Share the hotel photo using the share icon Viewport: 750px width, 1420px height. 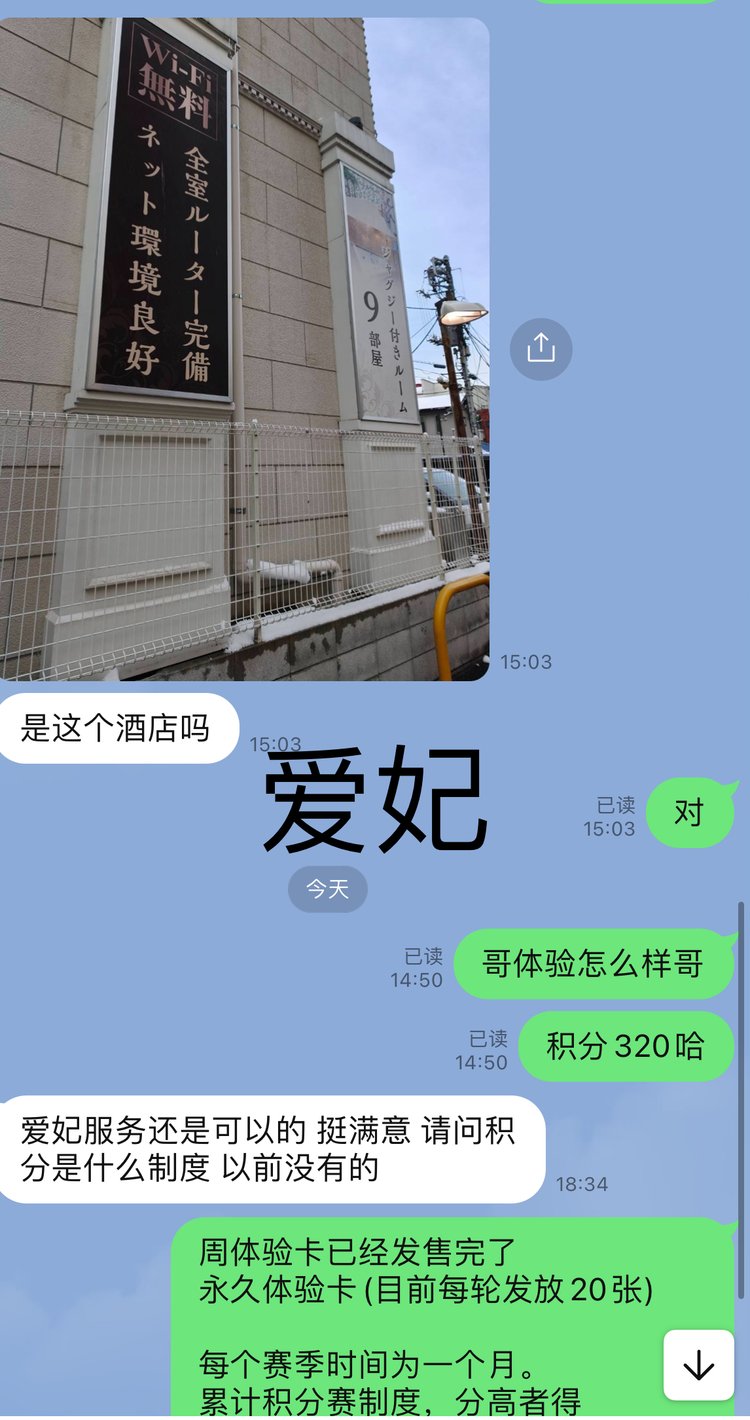(x=541, y=348)
